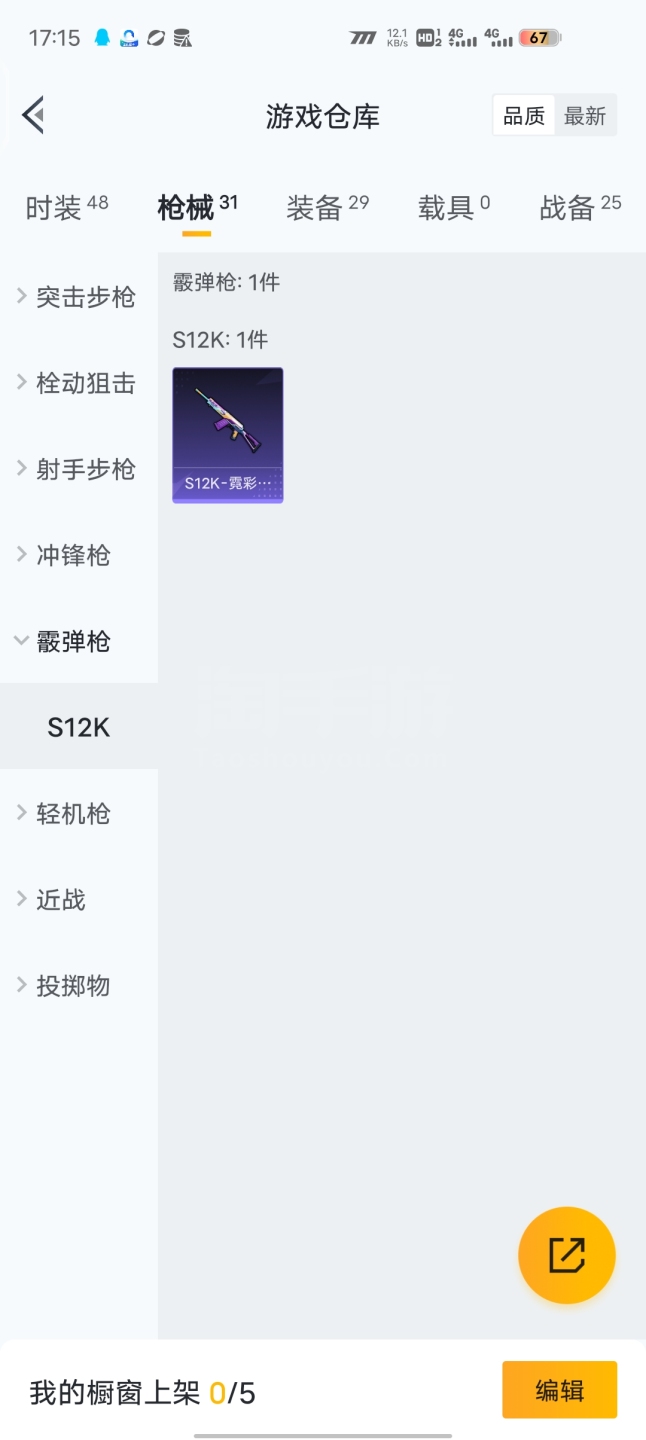646x1440 pixels.
Task: Expand the 突击步枪 category
Action: pos(78,297)
